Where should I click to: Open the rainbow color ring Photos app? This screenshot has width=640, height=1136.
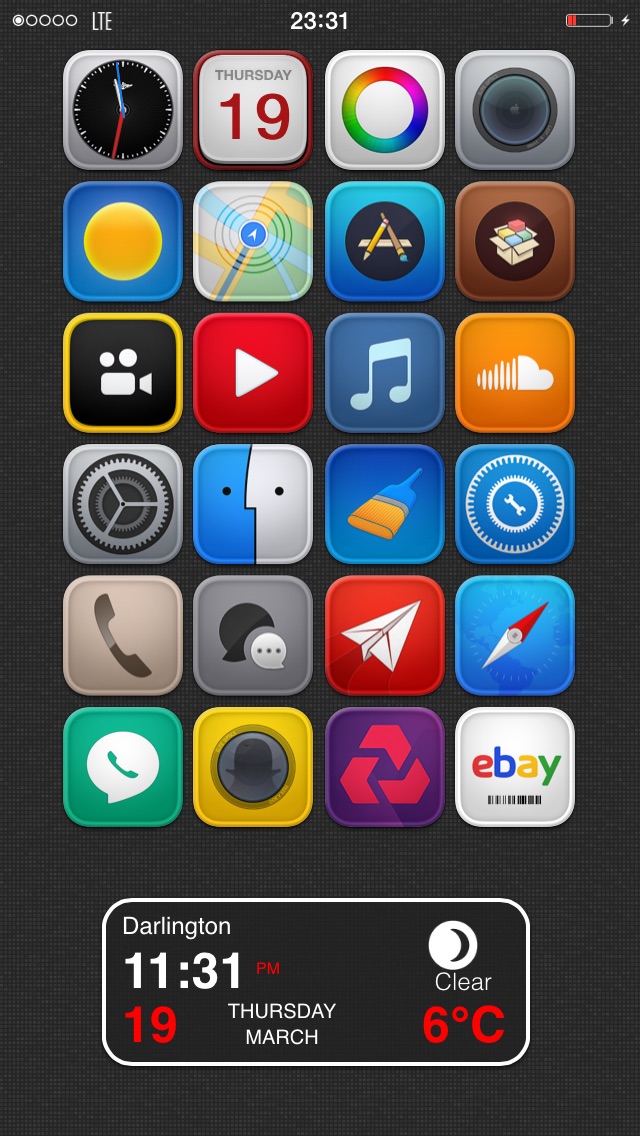pyautogui.click(x=384, y=109)
